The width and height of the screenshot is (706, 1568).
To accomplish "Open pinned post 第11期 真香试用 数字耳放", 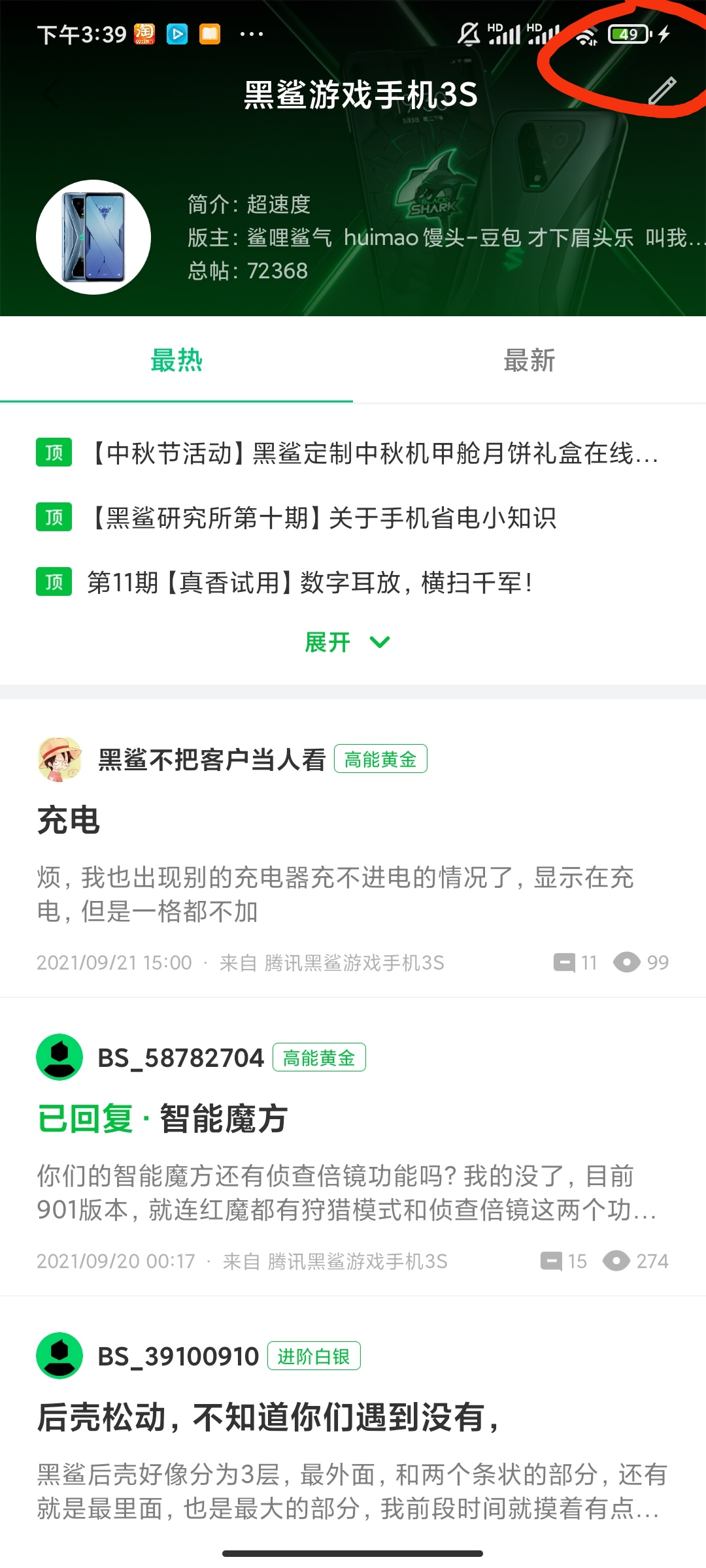I will 311,582.
